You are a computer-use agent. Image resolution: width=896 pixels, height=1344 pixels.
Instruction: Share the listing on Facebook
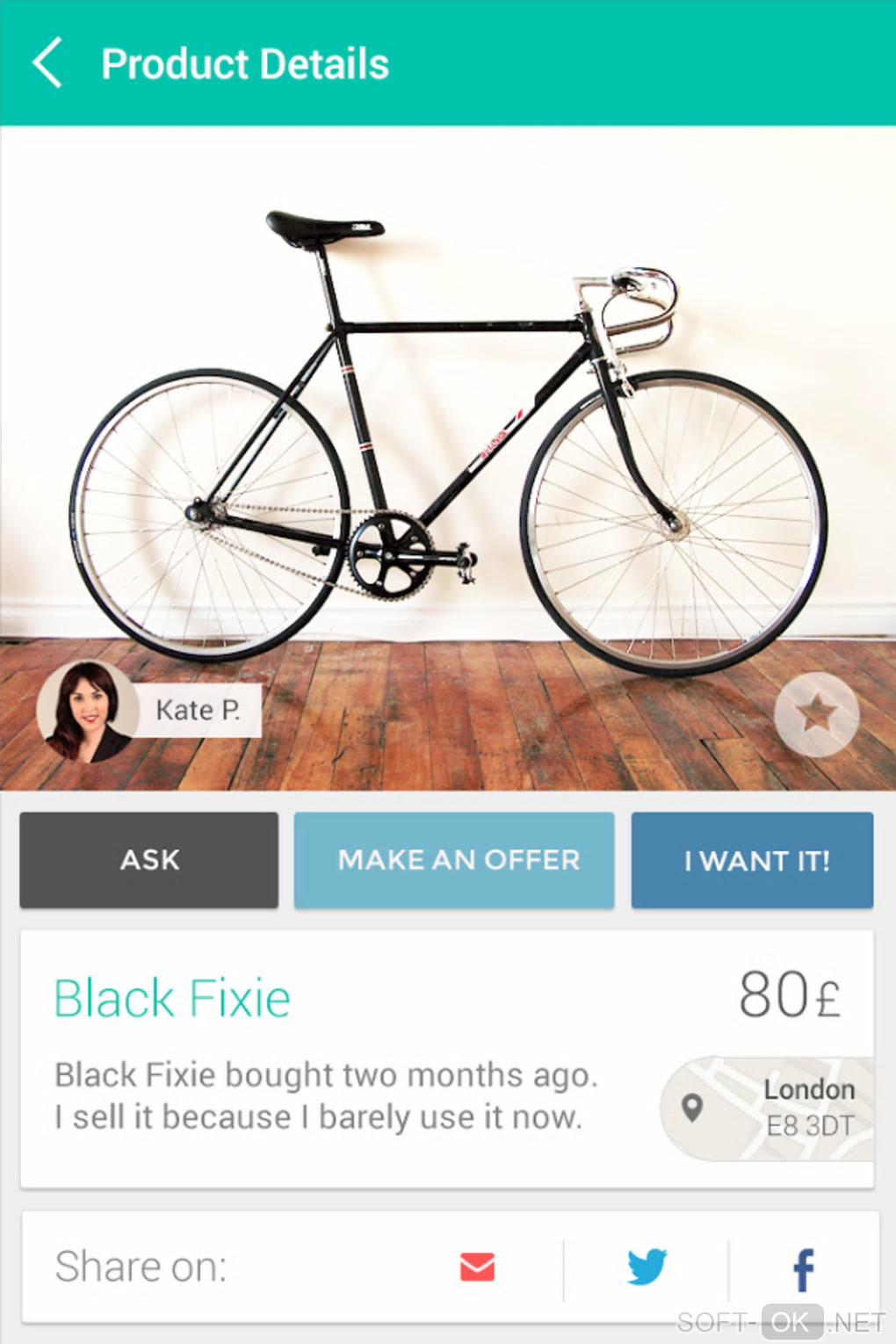coord(803,1268)
